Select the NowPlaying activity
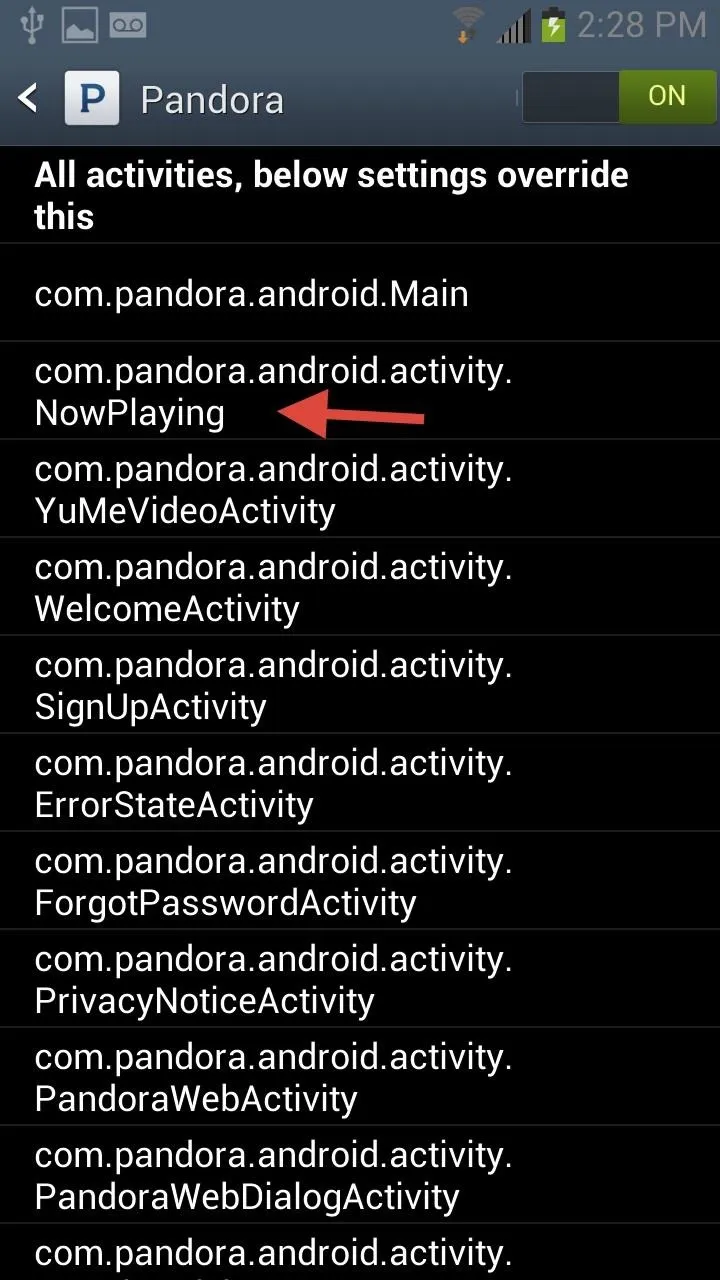Viewport: 720px width, 1280px height. (x=360, y=391)
